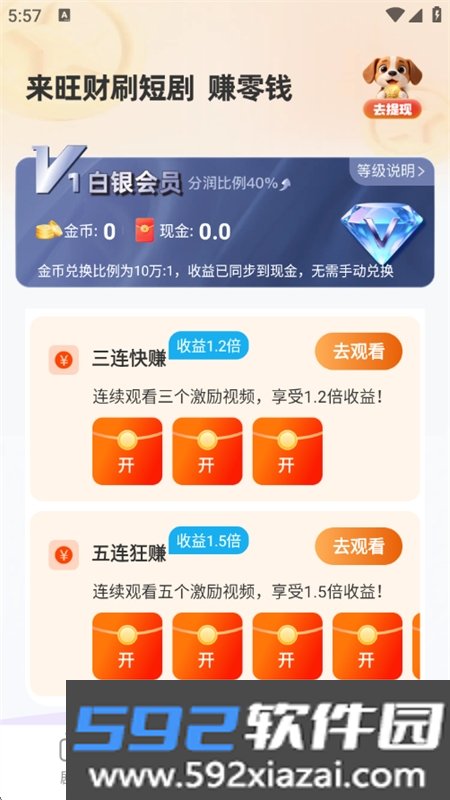
Task: Tap 去观看 for 三连快赚
Action: point(359,351)
